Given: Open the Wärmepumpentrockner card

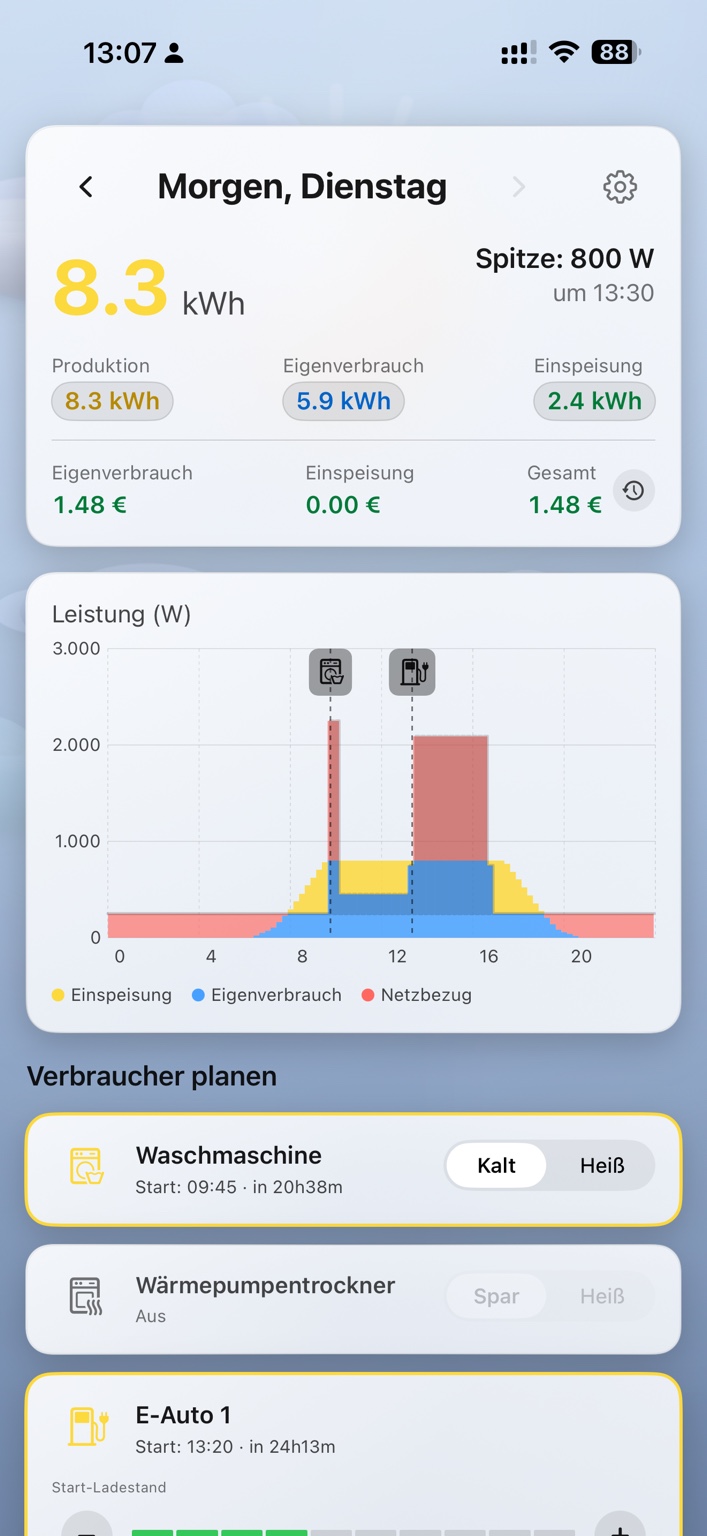Looking at the screenshot, I should (353, 1299).
